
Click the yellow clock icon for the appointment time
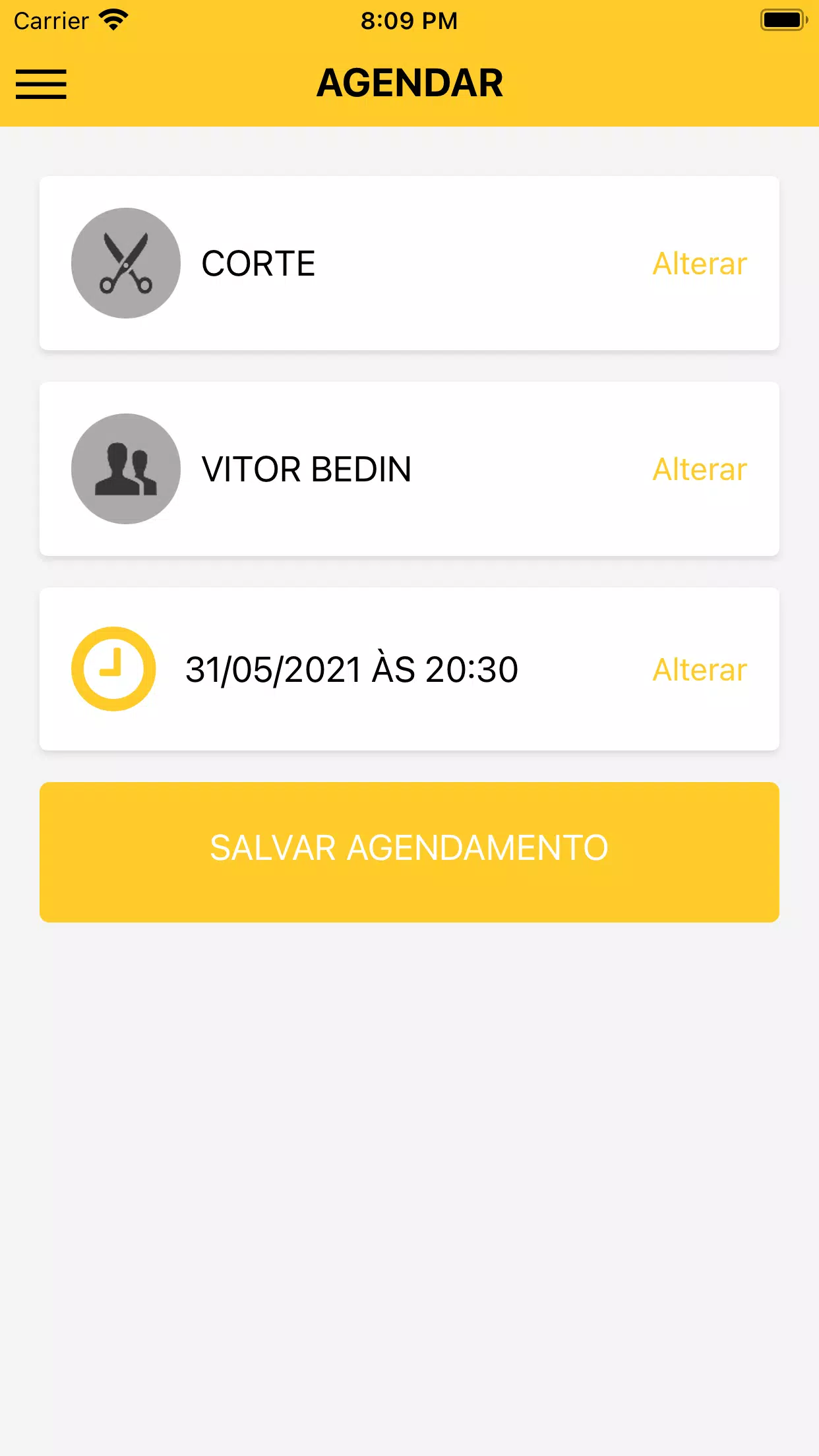pyautogui.click(x=113, y=669)
